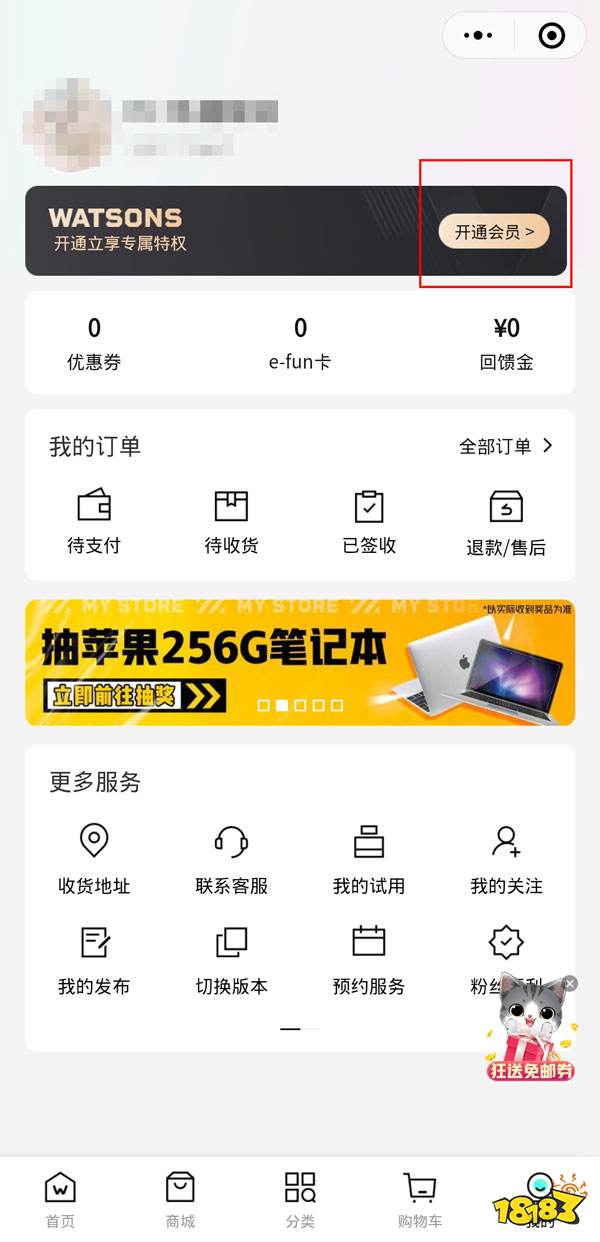Open 我的试用 trials
Image resolution: width=600 pixels, height=1242 pixels.
[x=369, y=859]
